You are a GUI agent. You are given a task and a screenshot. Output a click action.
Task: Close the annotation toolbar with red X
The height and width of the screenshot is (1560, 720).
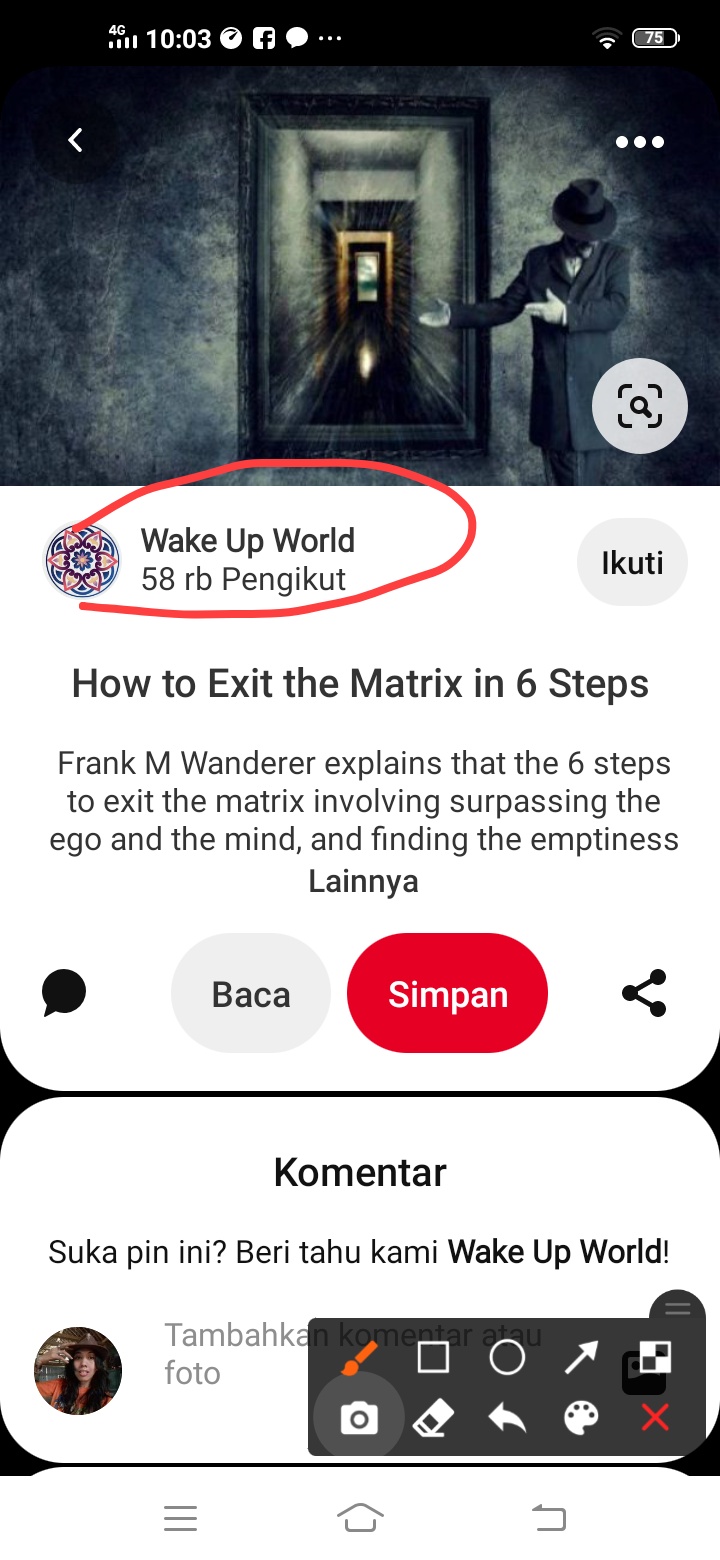tap(655, 1418)
